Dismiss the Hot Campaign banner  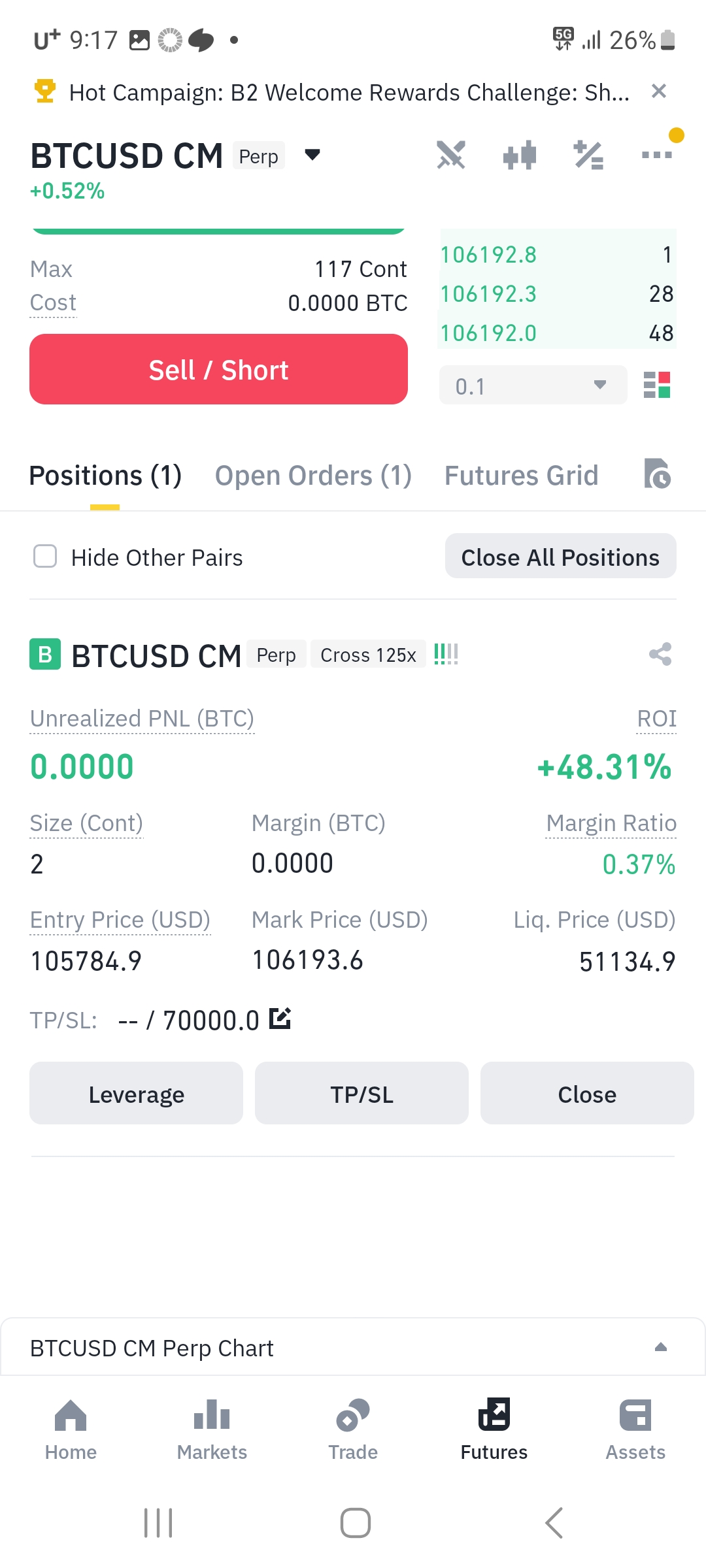pyautogui.click(x=659, y=91)
